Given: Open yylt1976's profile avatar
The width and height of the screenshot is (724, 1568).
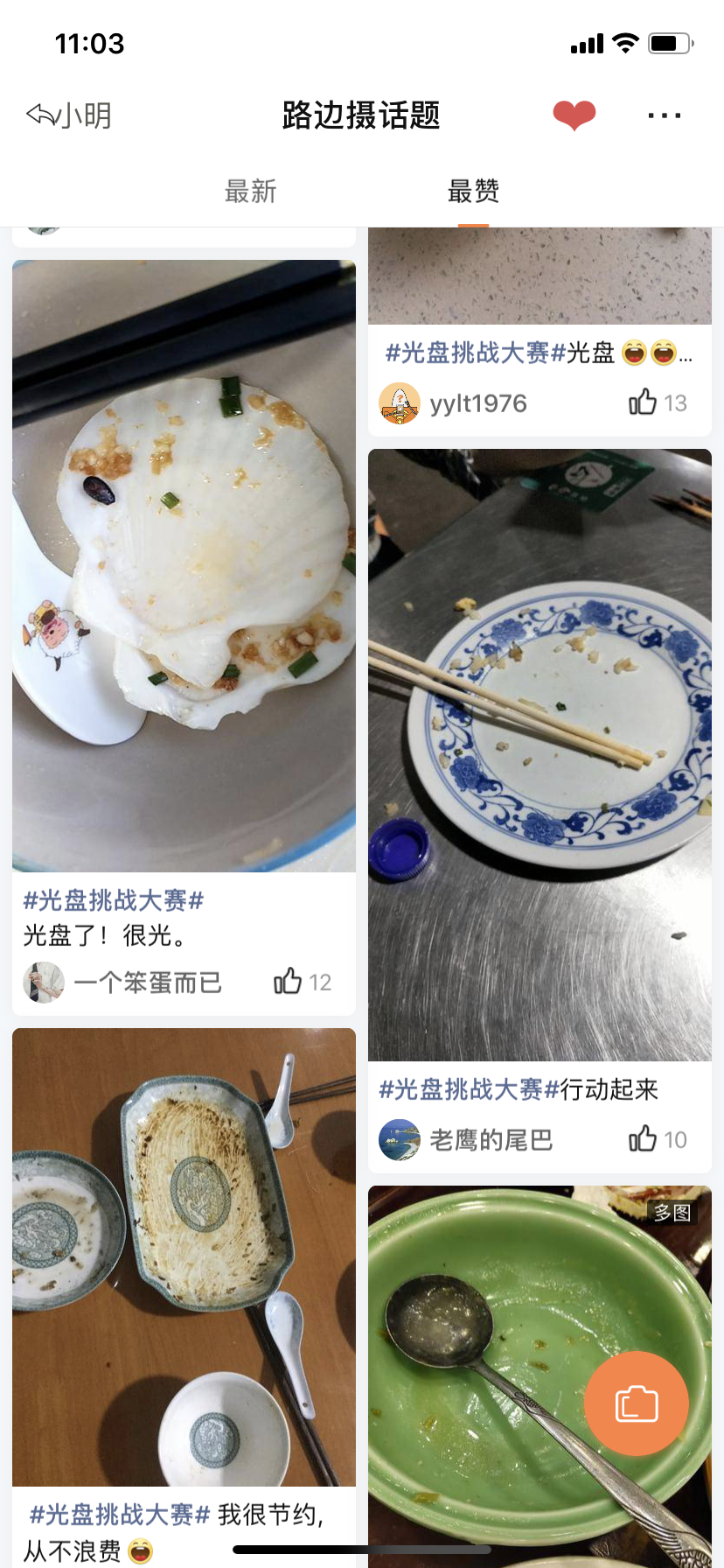Looking at the screenshot, I should coord(400,403).
